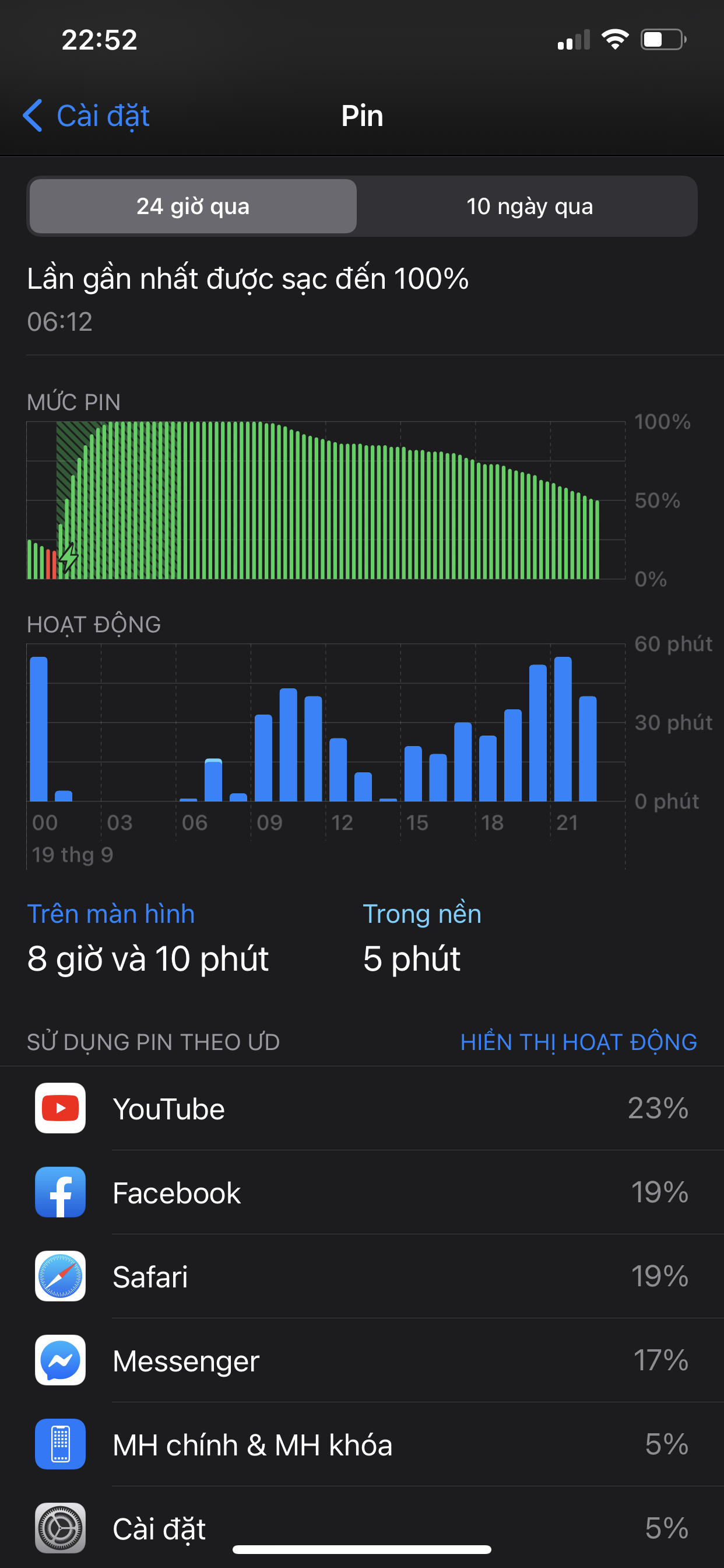Image resolution: width=724 pixels, height=1568 pixels.
Task: Choose the Messenger usage row
Action: click(362, 1360)
